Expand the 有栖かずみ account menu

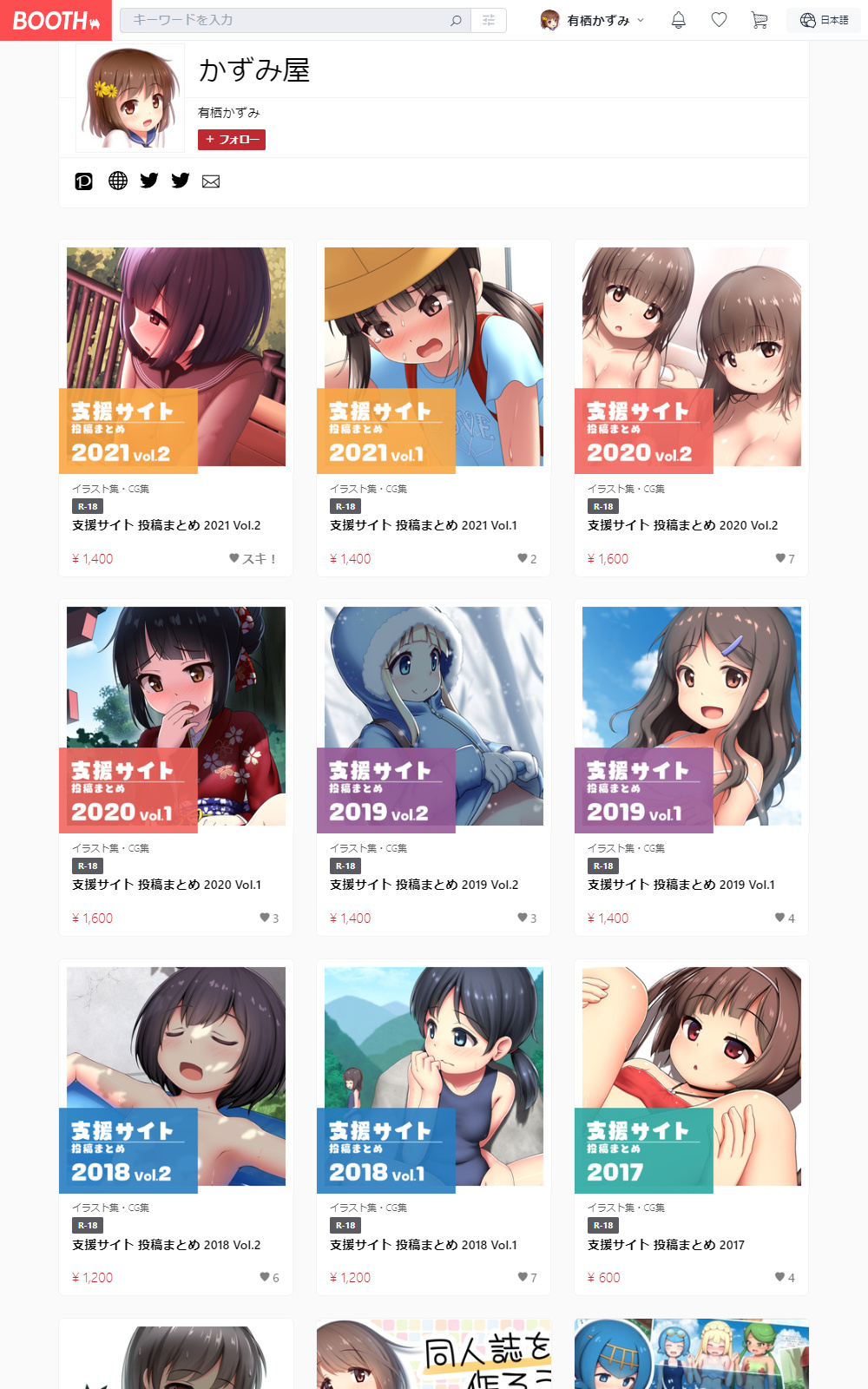click(x=593, y=20)
